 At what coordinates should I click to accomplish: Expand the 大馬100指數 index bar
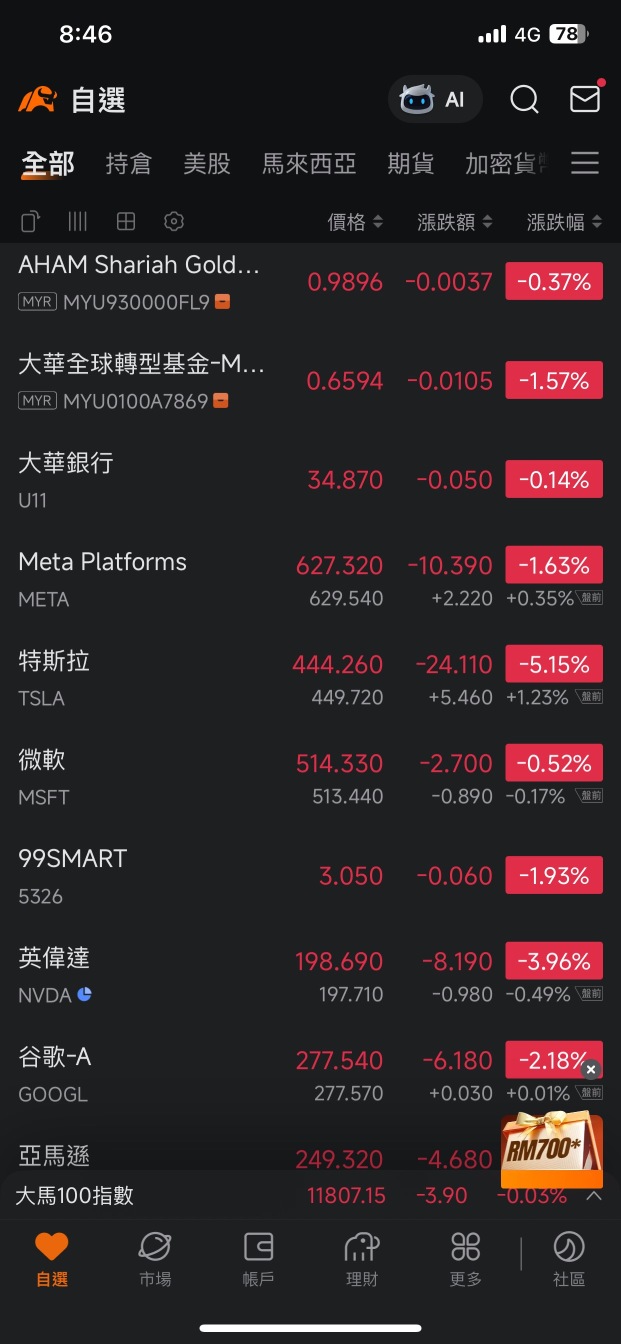(594, 1196)
